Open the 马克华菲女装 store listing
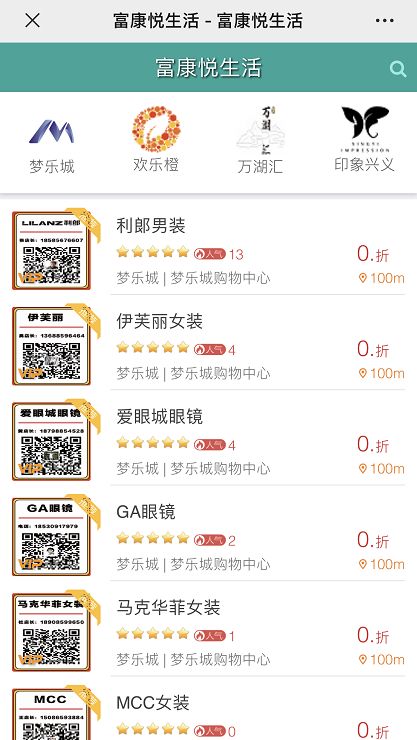This screenshot has height=740, width=417. (208, 629)
